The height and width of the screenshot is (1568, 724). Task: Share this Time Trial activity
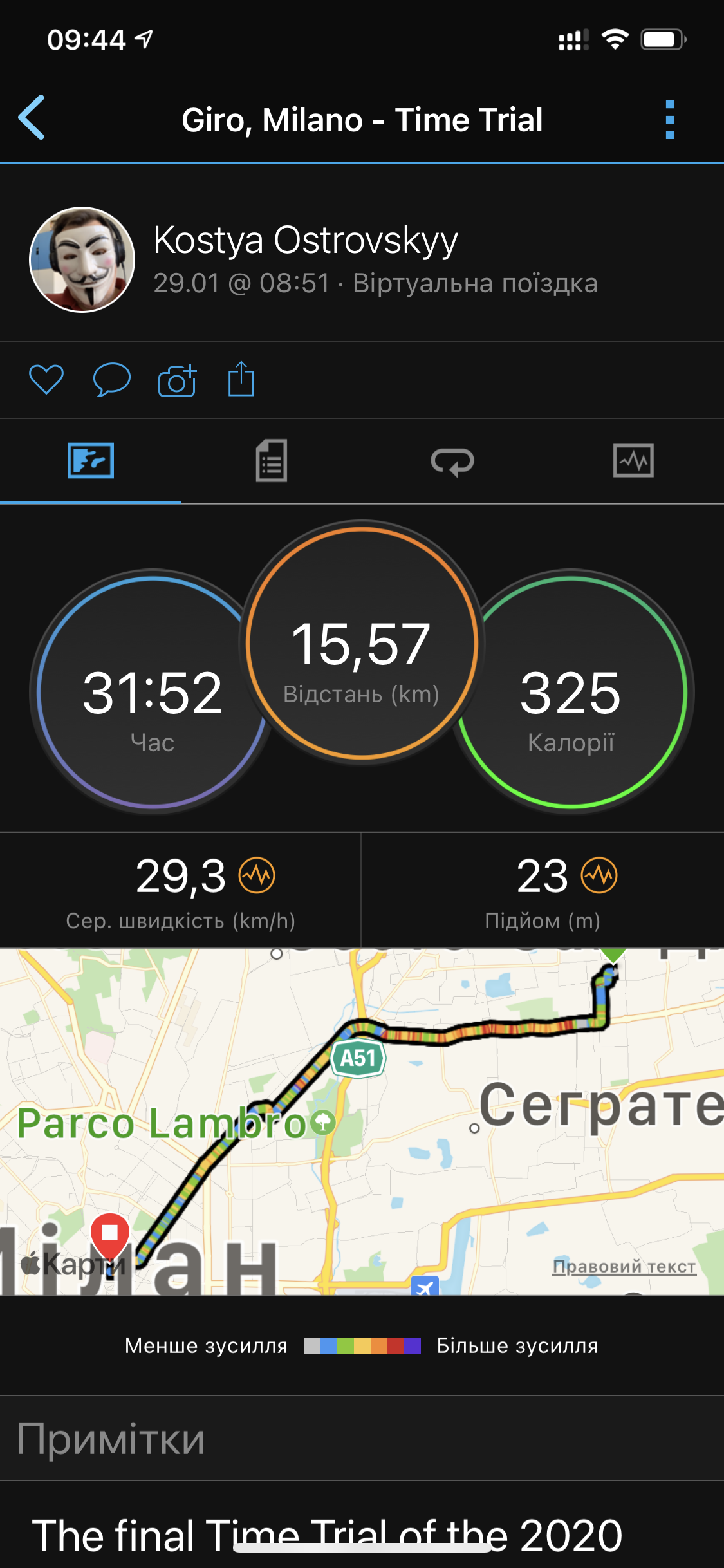click(241, 379)
